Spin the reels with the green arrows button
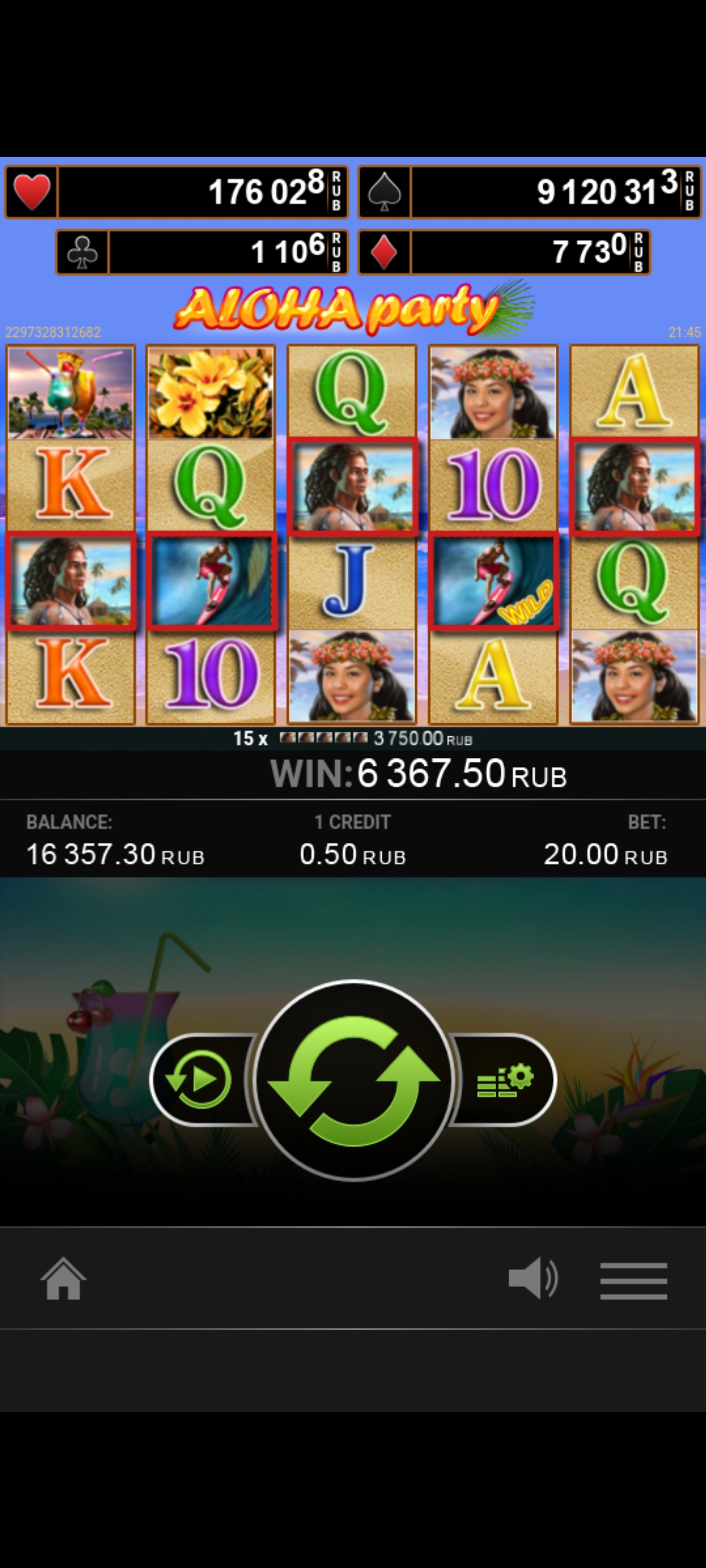This screenshot has width=706, height=1568. point(354,1079)
